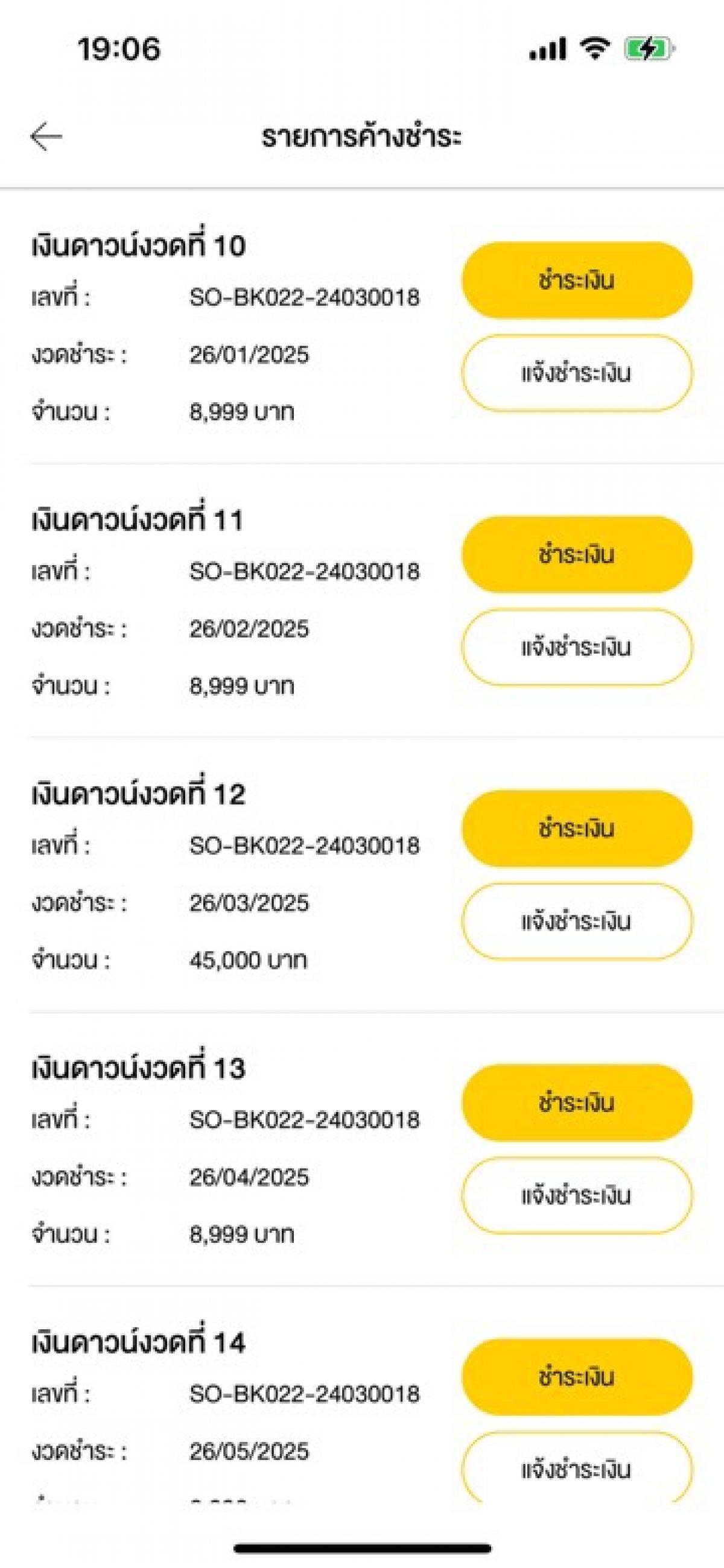This screenshot has height=1568, width=724.
Task: Select แจ้งชำระเงิน under เงินดาวน์งวดที่ 11
Action: (x=577, y=647)
